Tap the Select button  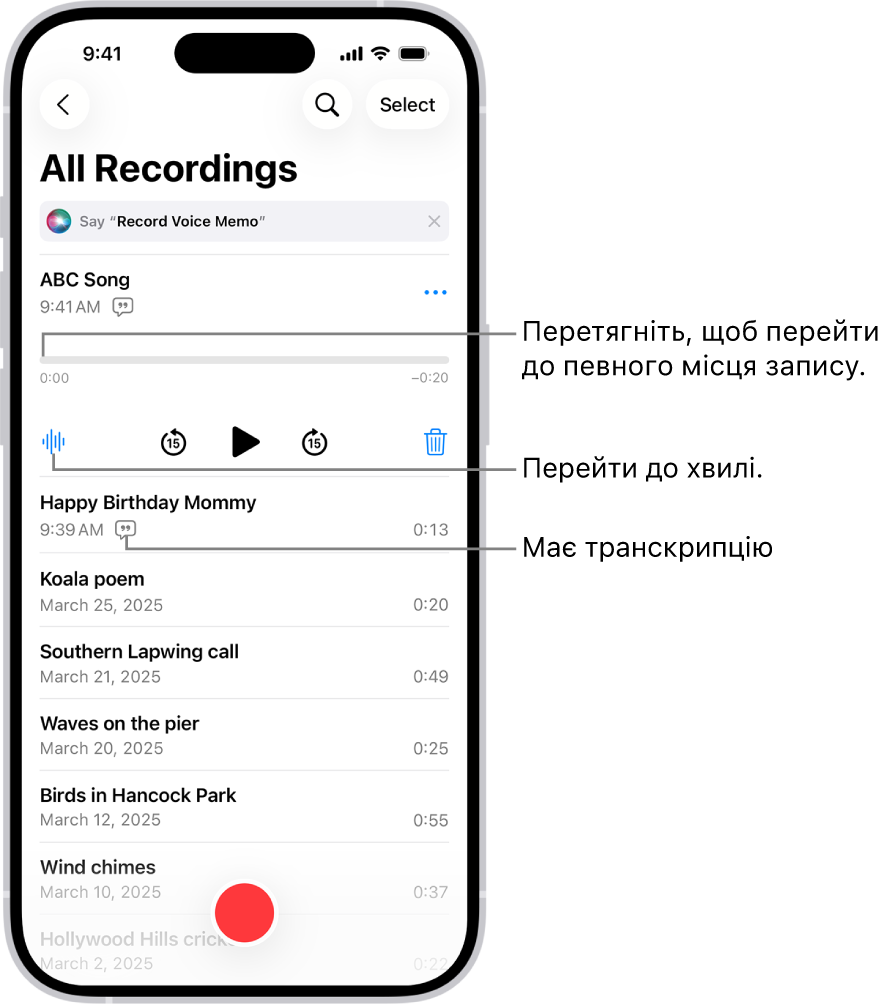[407, 105]
